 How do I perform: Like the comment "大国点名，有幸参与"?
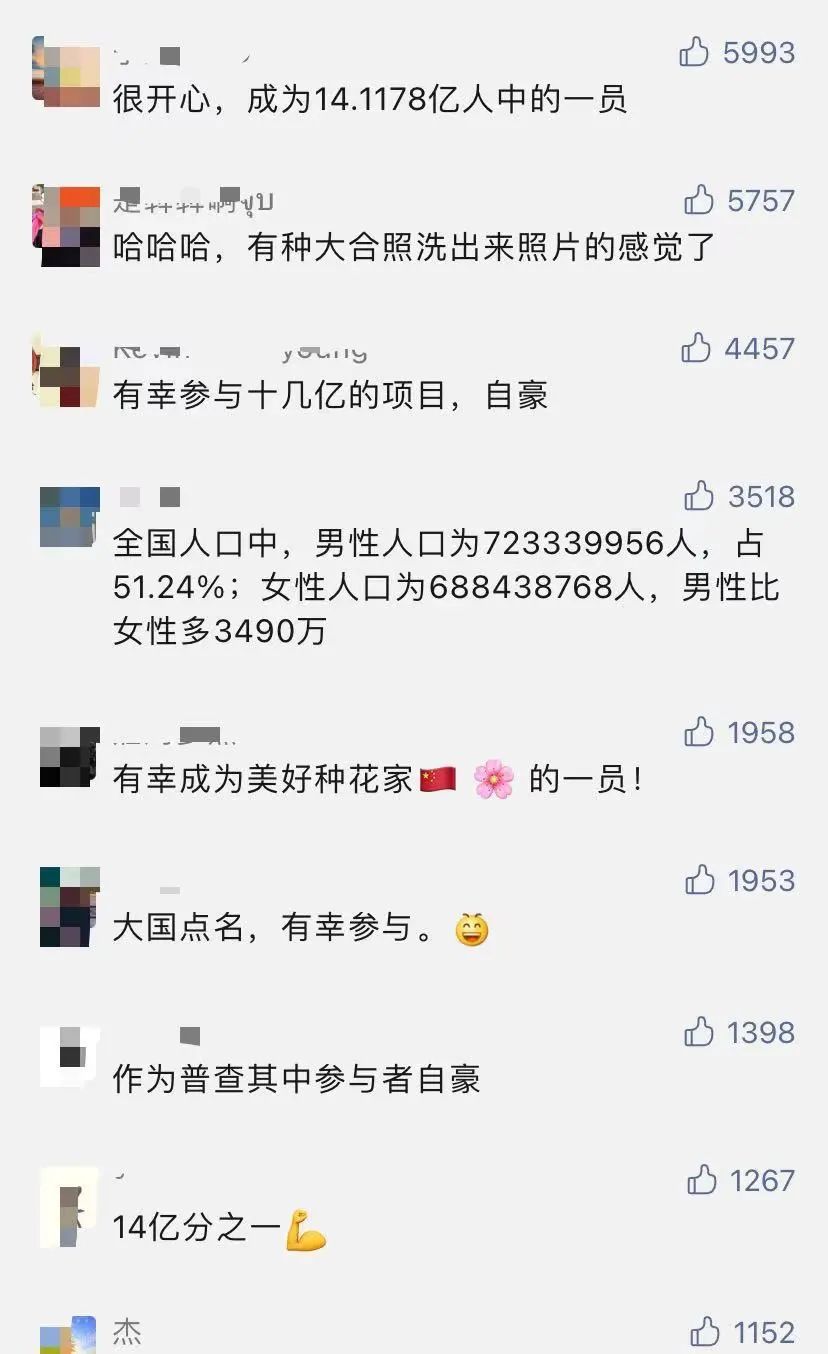[x=700, y=880]
